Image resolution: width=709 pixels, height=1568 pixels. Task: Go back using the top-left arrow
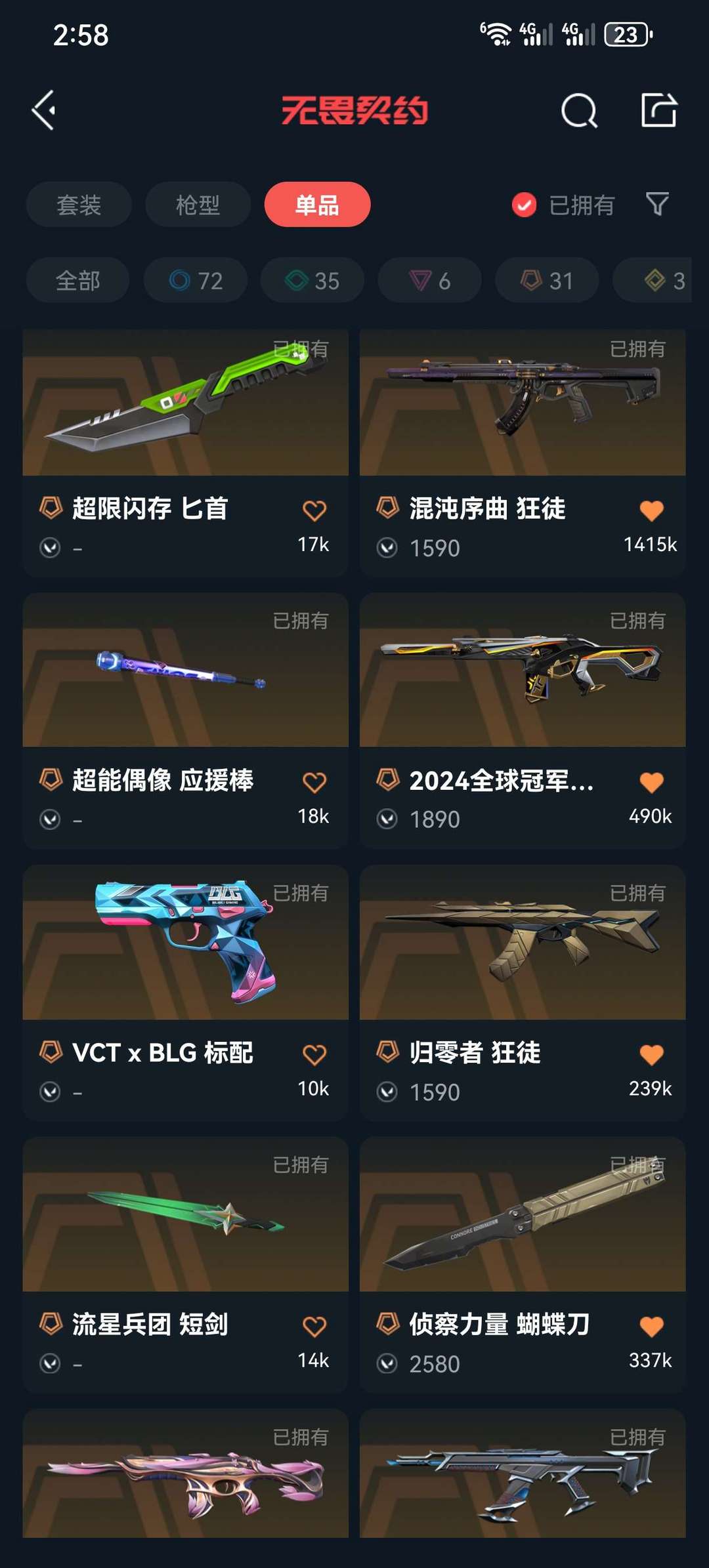click(x=45, y=110)
